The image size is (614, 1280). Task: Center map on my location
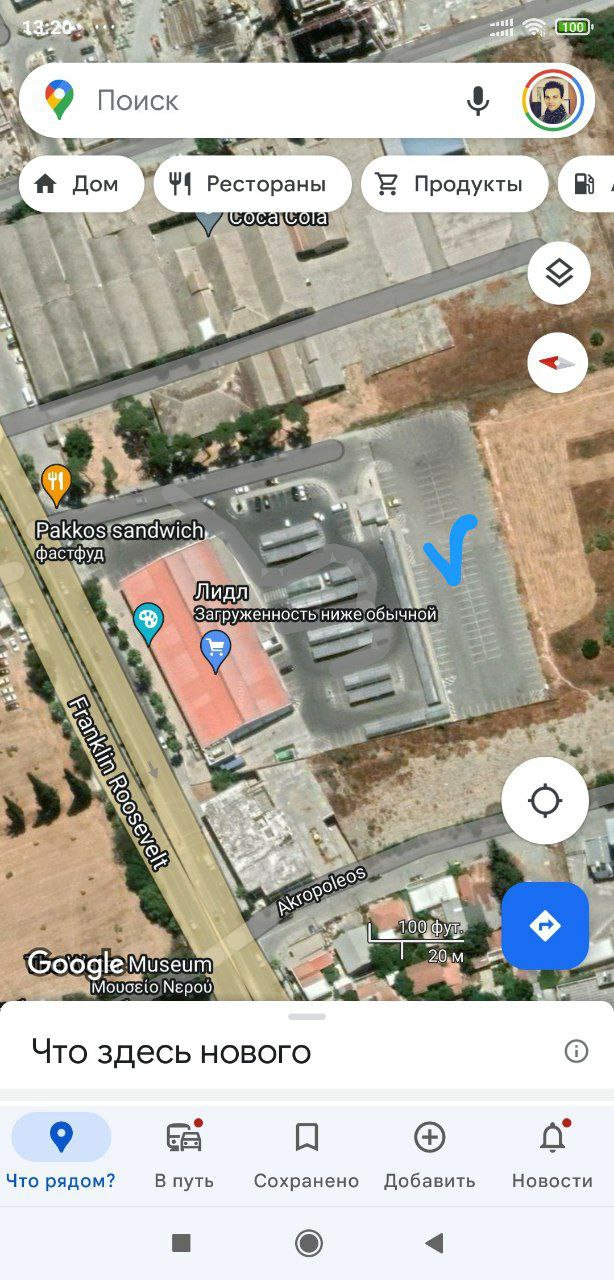pyautogui.click(x=545, y=800)
